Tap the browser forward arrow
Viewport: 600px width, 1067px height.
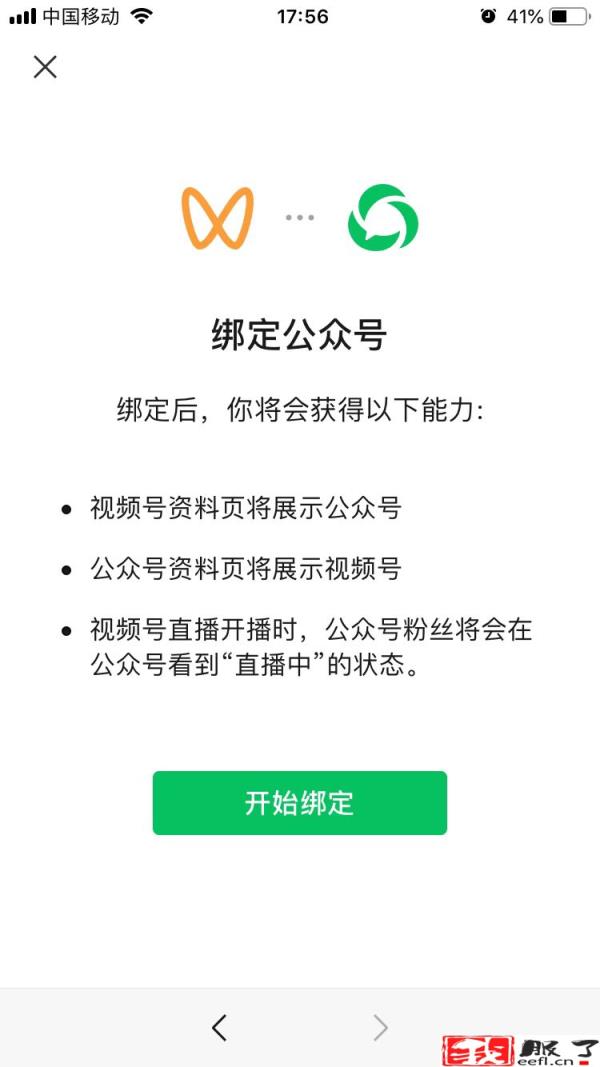coord(380,1027)
